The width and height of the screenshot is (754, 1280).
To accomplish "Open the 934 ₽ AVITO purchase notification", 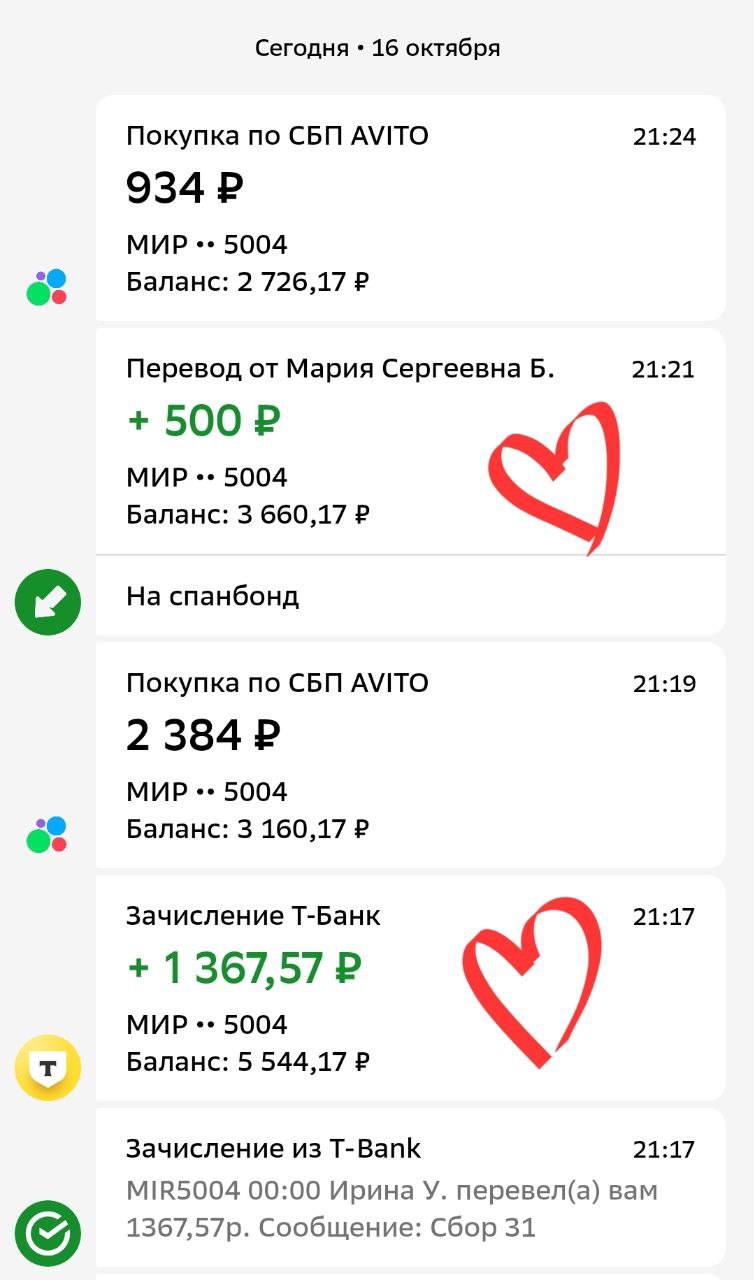I will pos(410,208).
